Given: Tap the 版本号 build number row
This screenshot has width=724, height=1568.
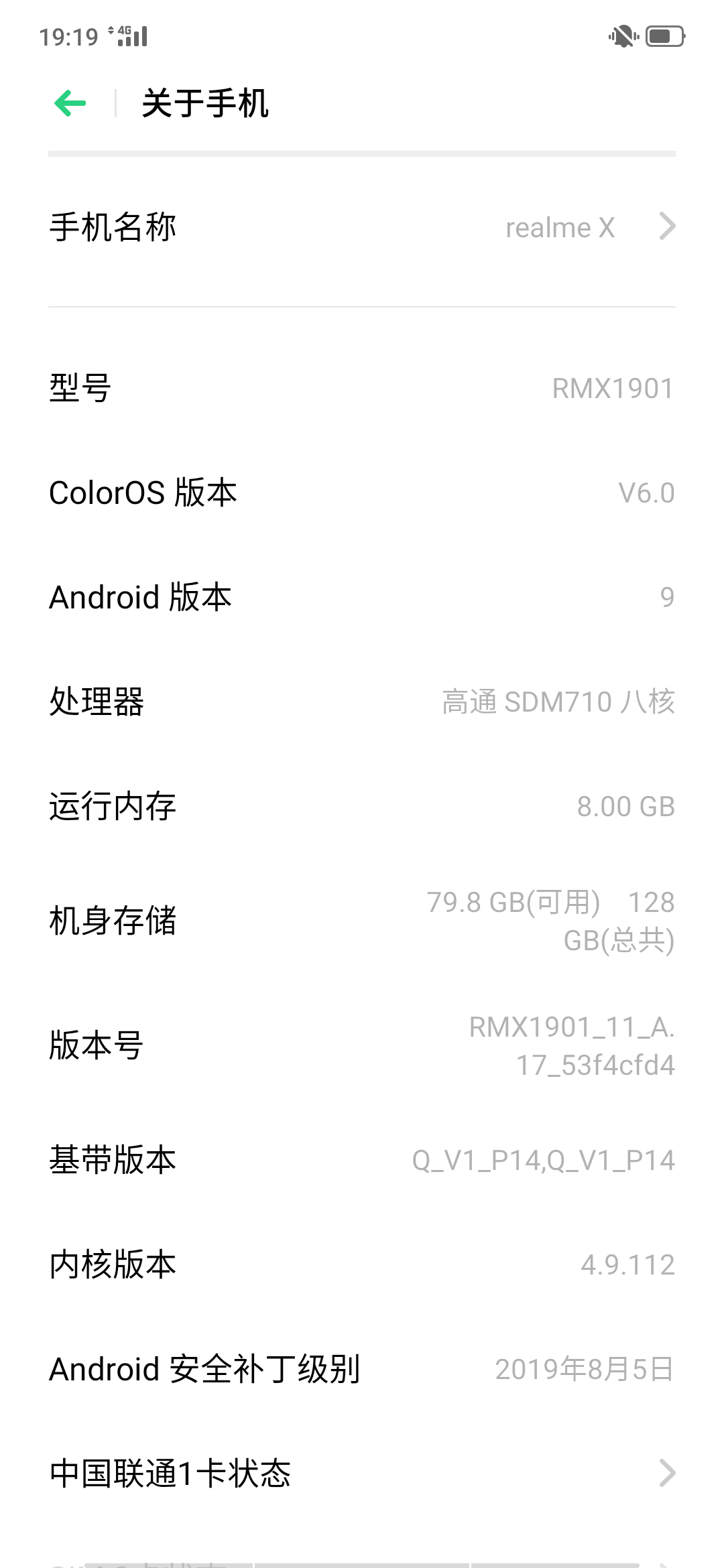Looking at the screenshot, I should pos(362,1045).
